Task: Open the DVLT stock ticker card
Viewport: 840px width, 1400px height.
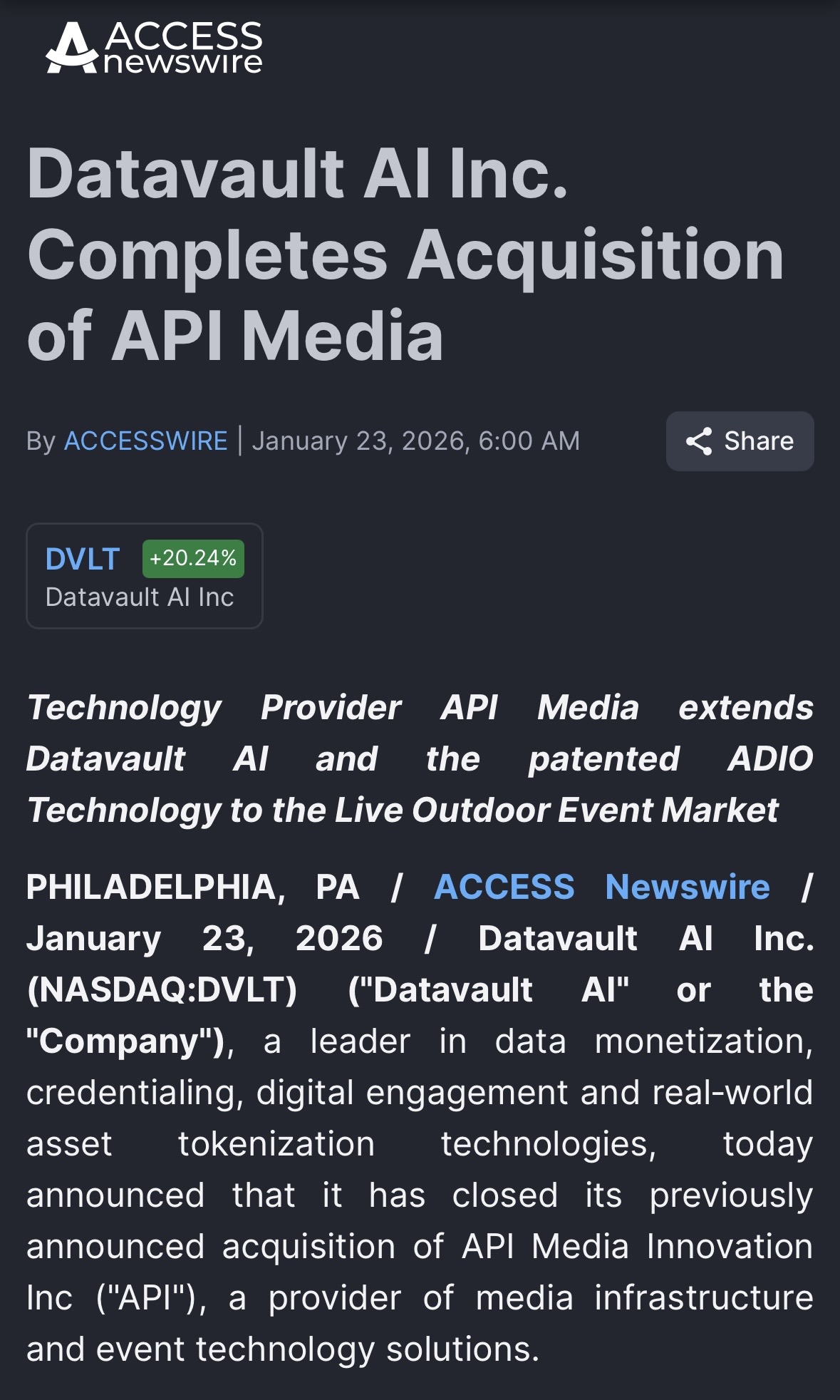Action: pos(145,576)
